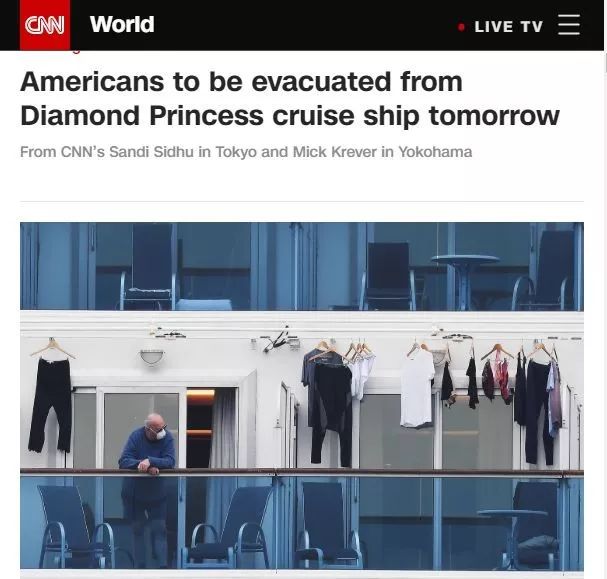Image resolution: width=607 pixels, height=579 pixels.
Task: Open the World section
Action: click(121, 24)
